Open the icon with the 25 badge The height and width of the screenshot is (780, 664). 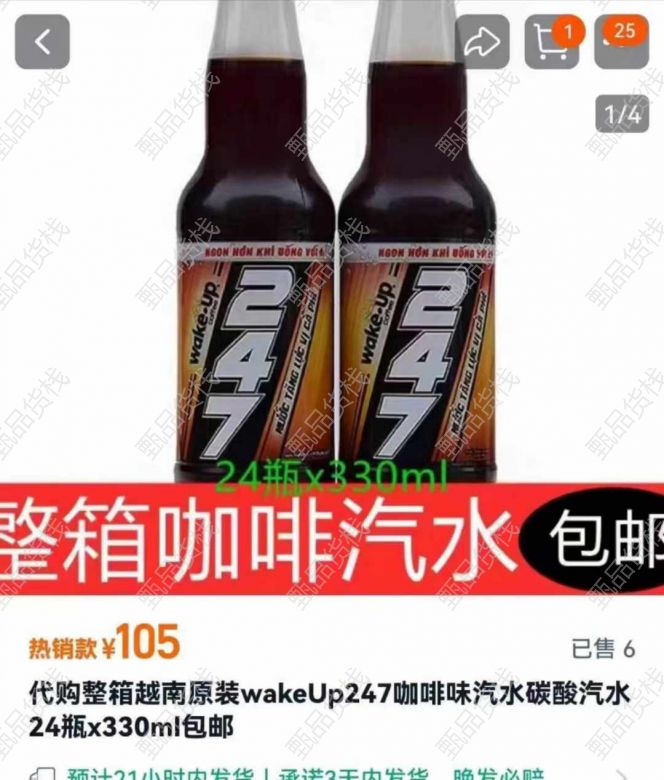pos(619,43)
